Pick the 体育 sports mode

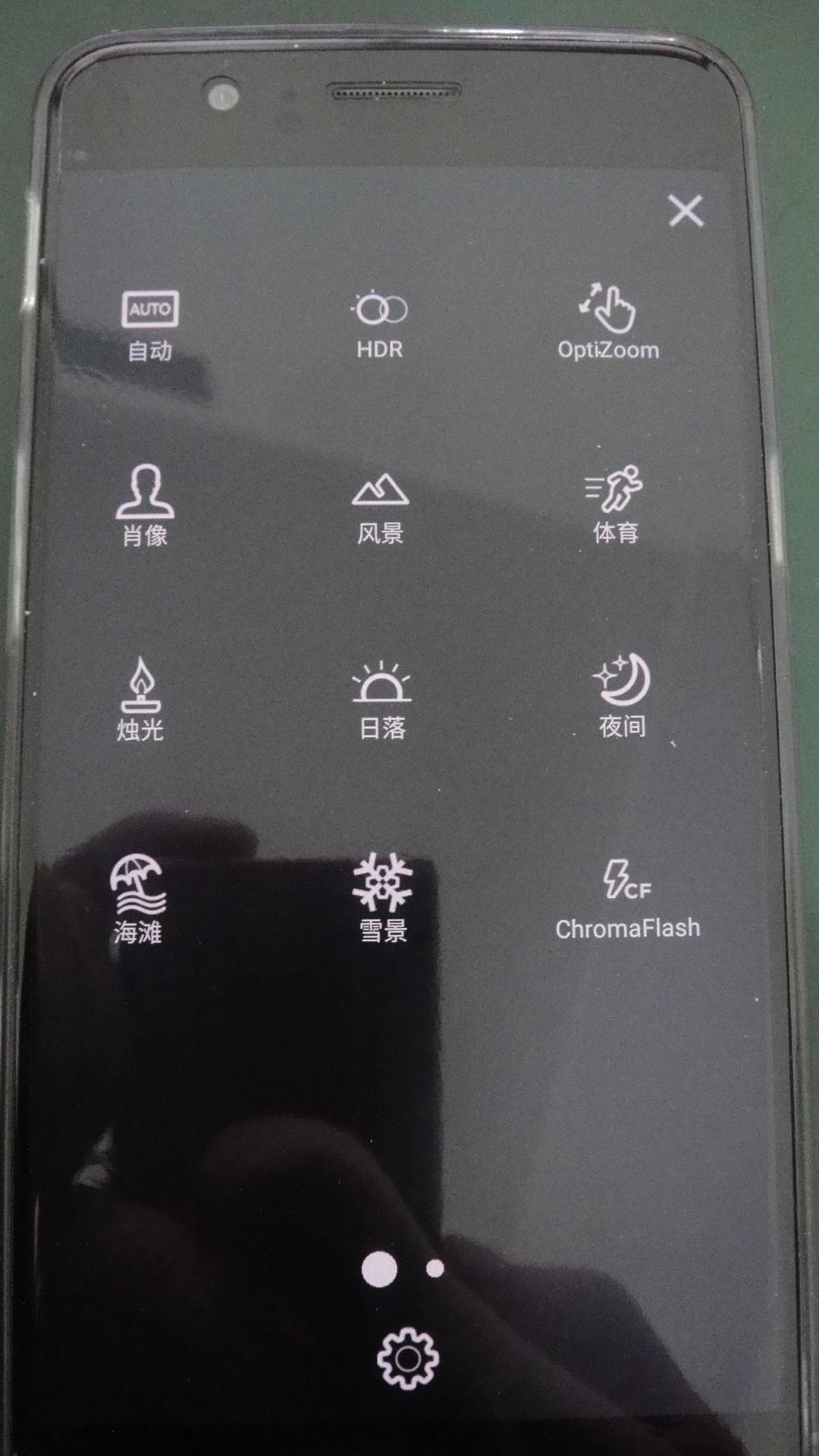point(614,504)
